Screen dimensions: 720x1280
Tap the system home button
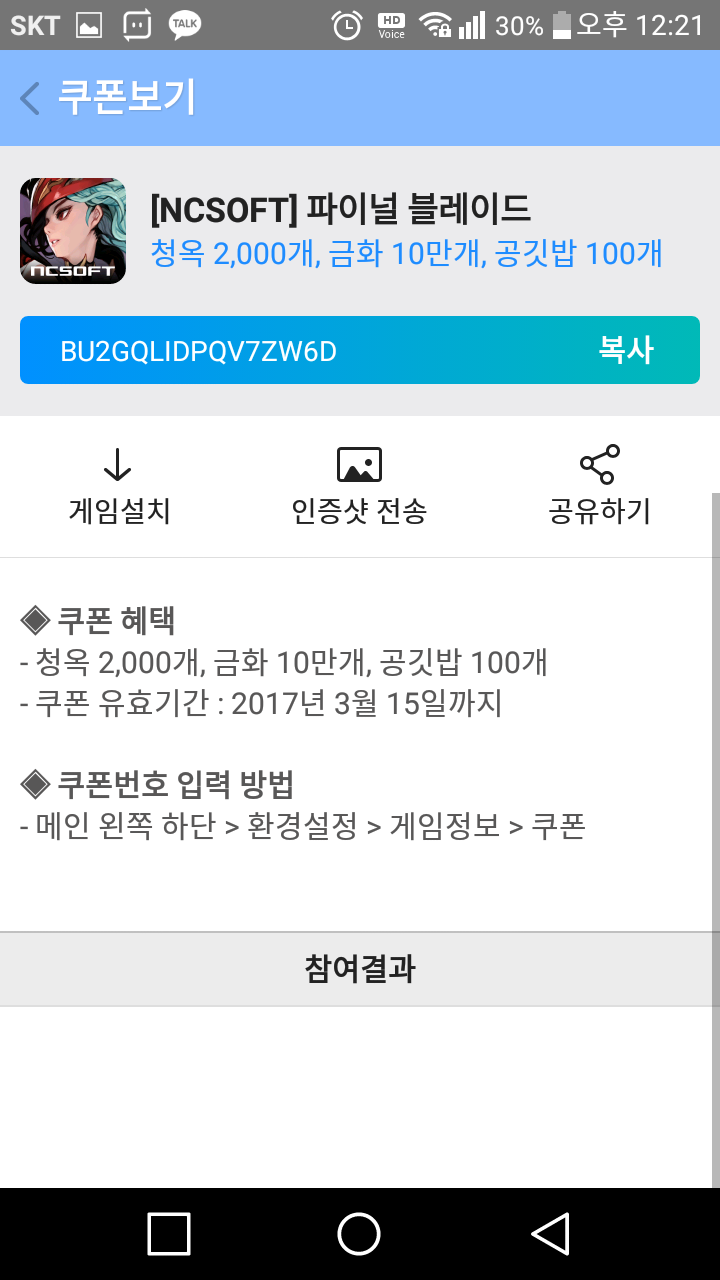click(359, 1234)
